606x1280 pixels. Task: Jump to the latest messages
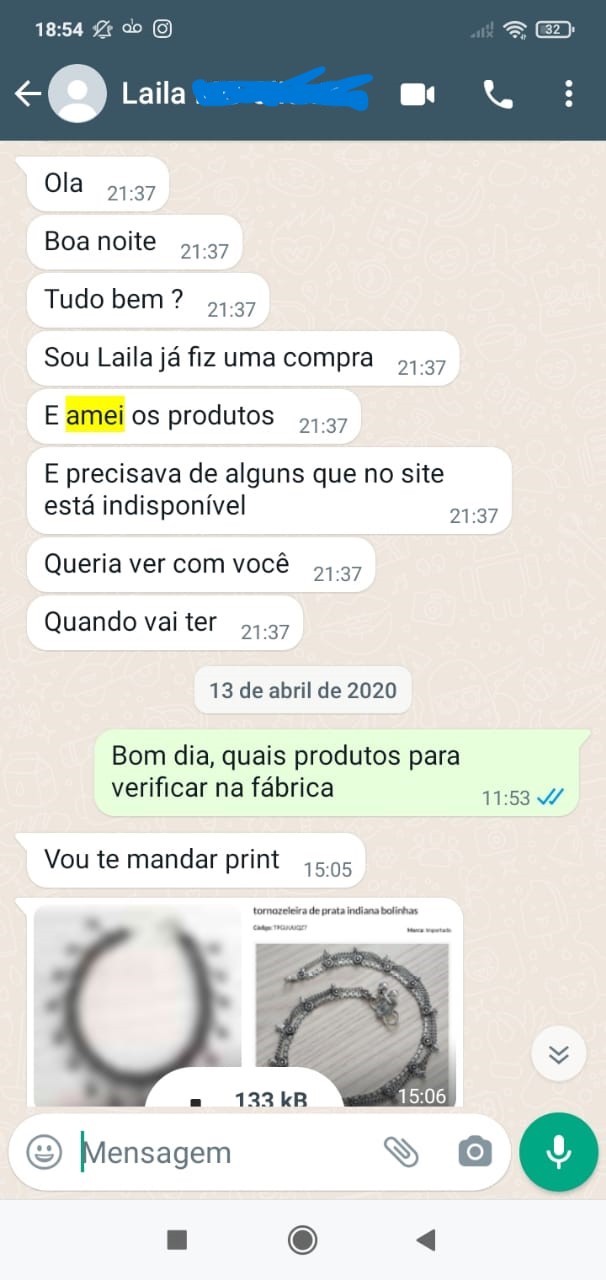click(x=558, y=1053)
